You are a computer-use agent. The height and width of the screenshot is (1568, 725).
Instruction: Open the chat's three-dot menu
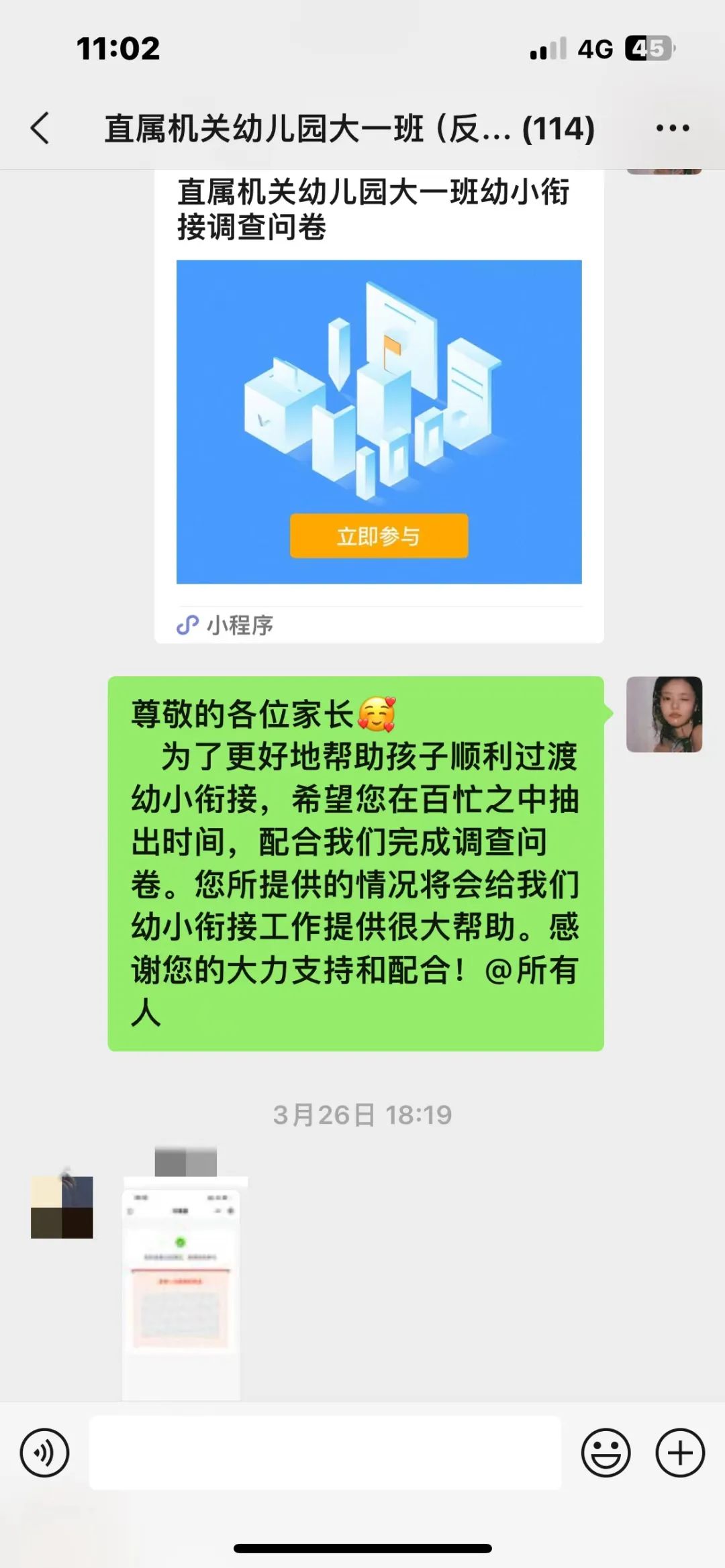[672, 128]
